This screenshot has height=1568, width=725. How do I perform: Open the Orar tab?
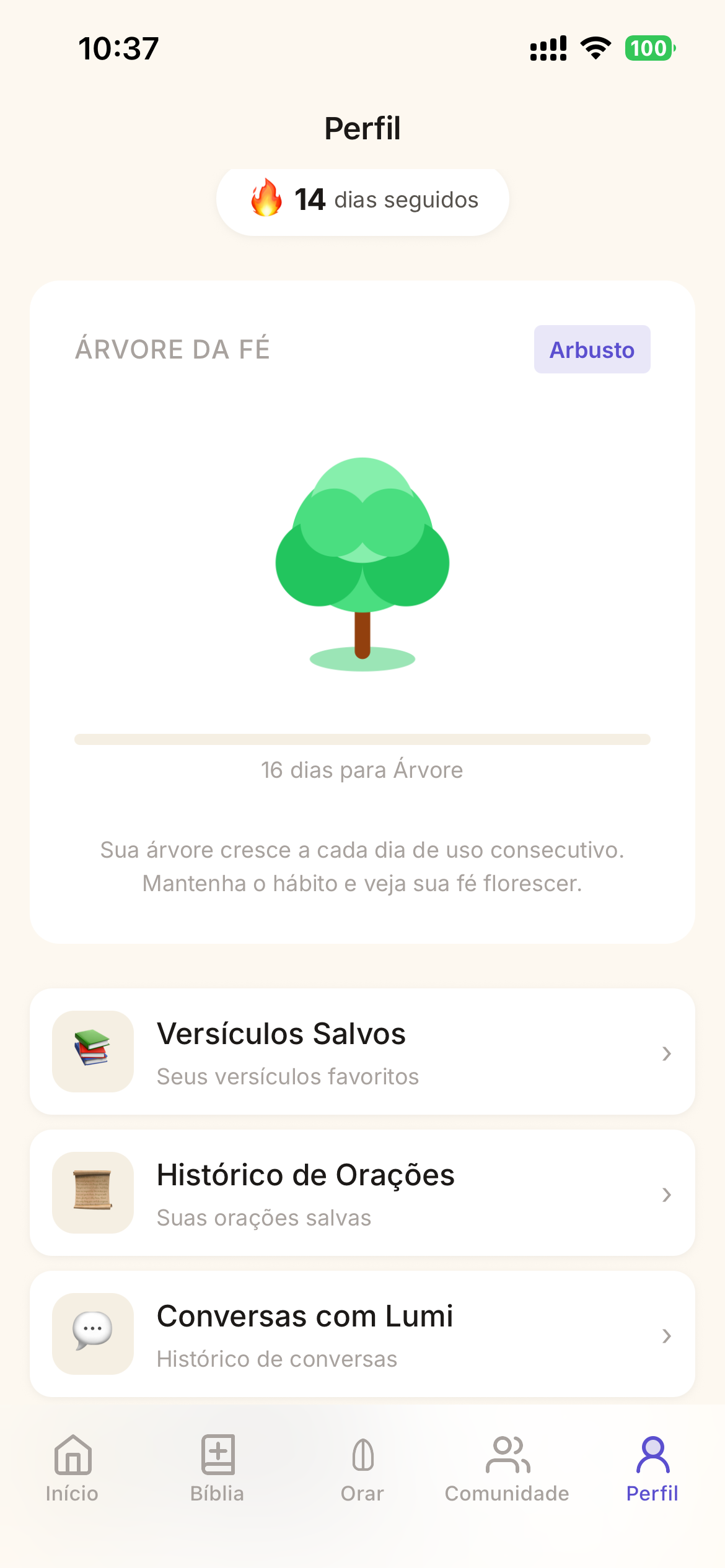click(362, 1468)
